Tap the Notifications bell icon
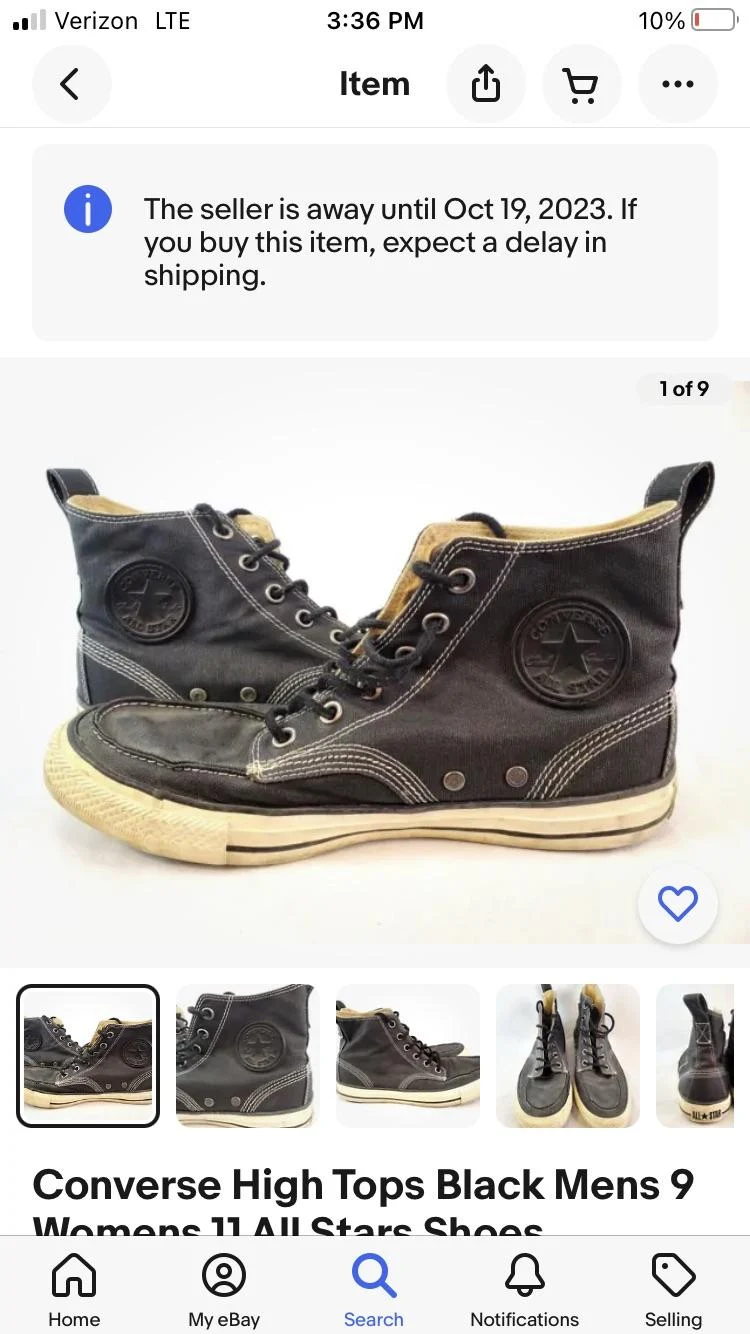Screen dimensions: 750x1334 [524, 1275]
